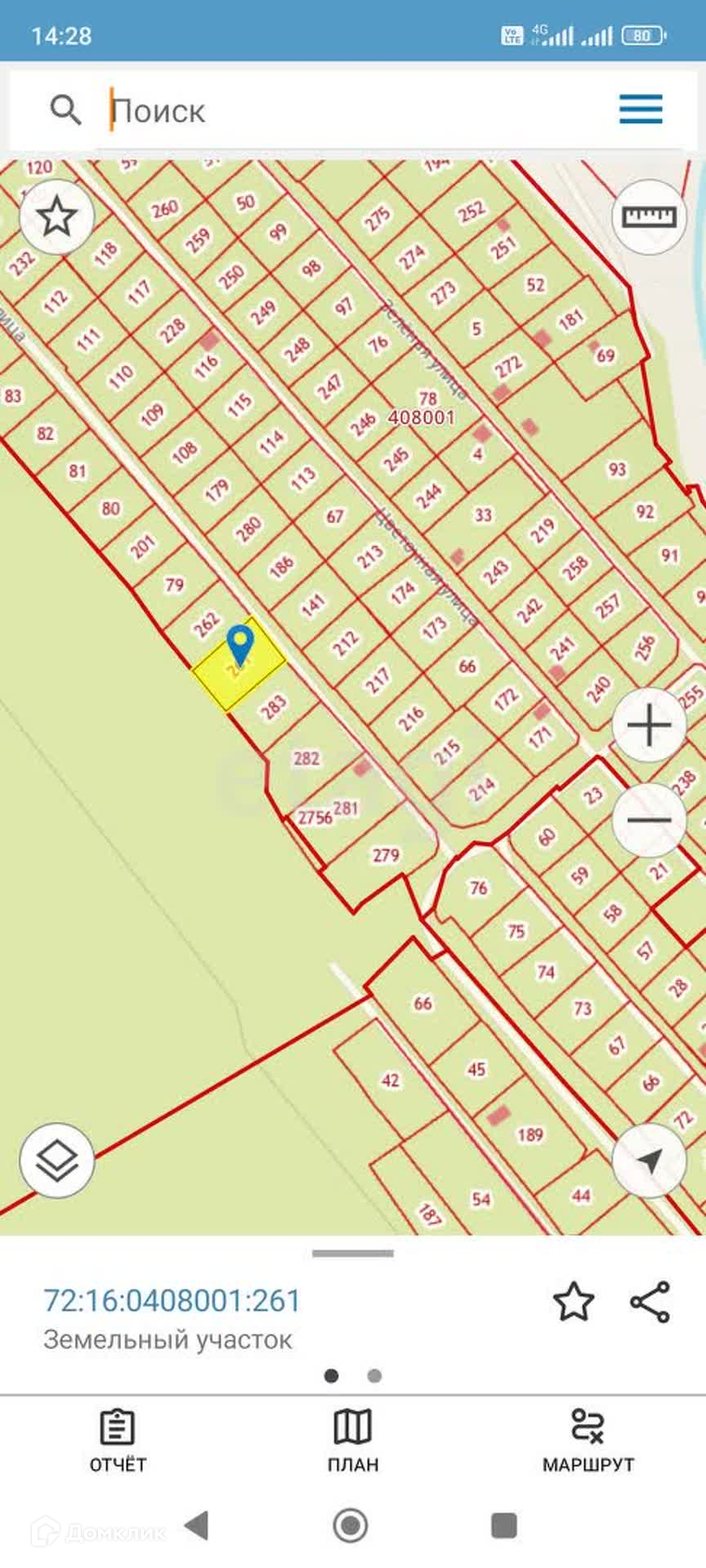The width and height of the screenshot is (706, 1568).
Task: Open the map layers selector
Action: click(x=57, y=1160)
